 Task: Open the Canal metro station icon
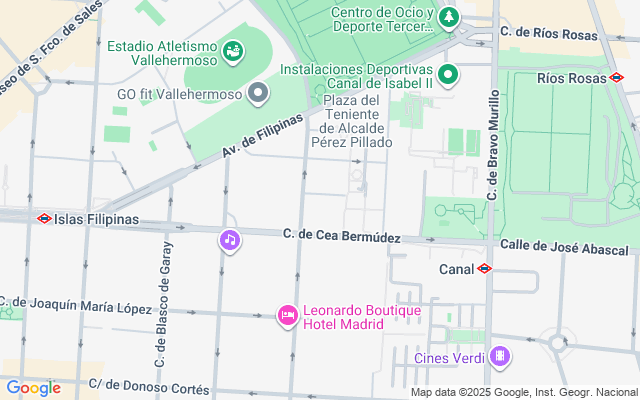point(484,268)
